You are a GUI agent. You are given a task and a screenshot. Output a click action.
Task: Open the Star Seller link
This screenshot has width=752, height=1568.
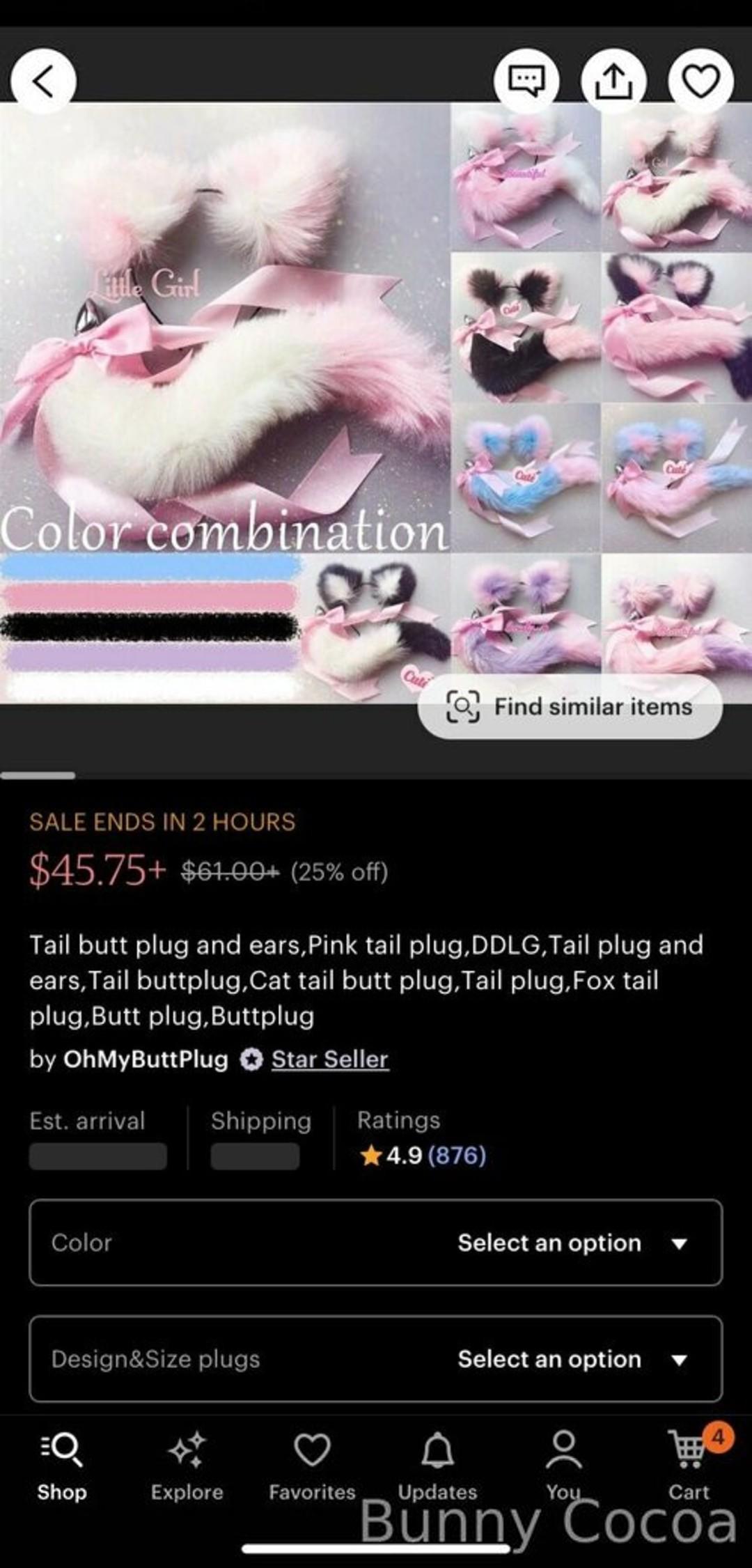(329, 1059)
